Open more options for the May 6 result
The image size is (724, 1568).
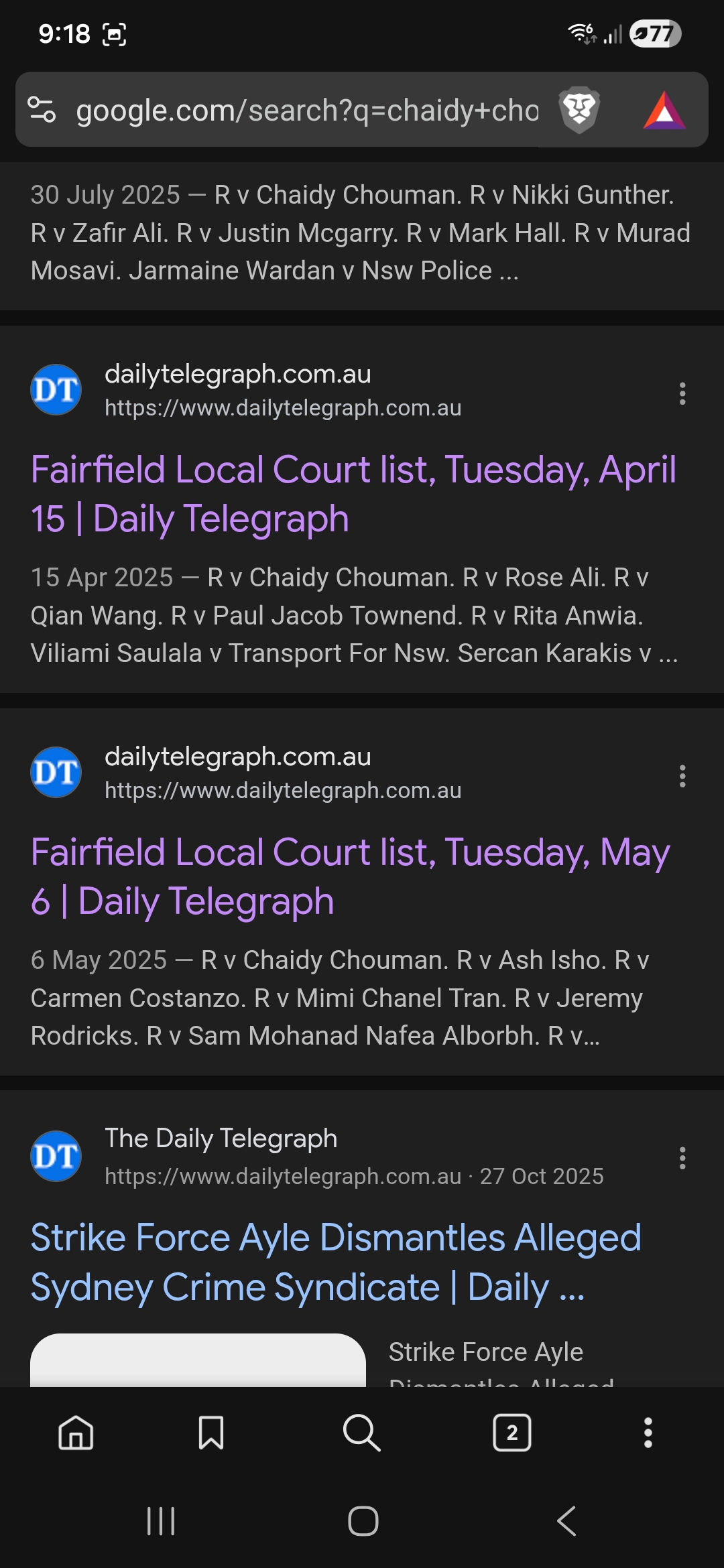(682, 776)
